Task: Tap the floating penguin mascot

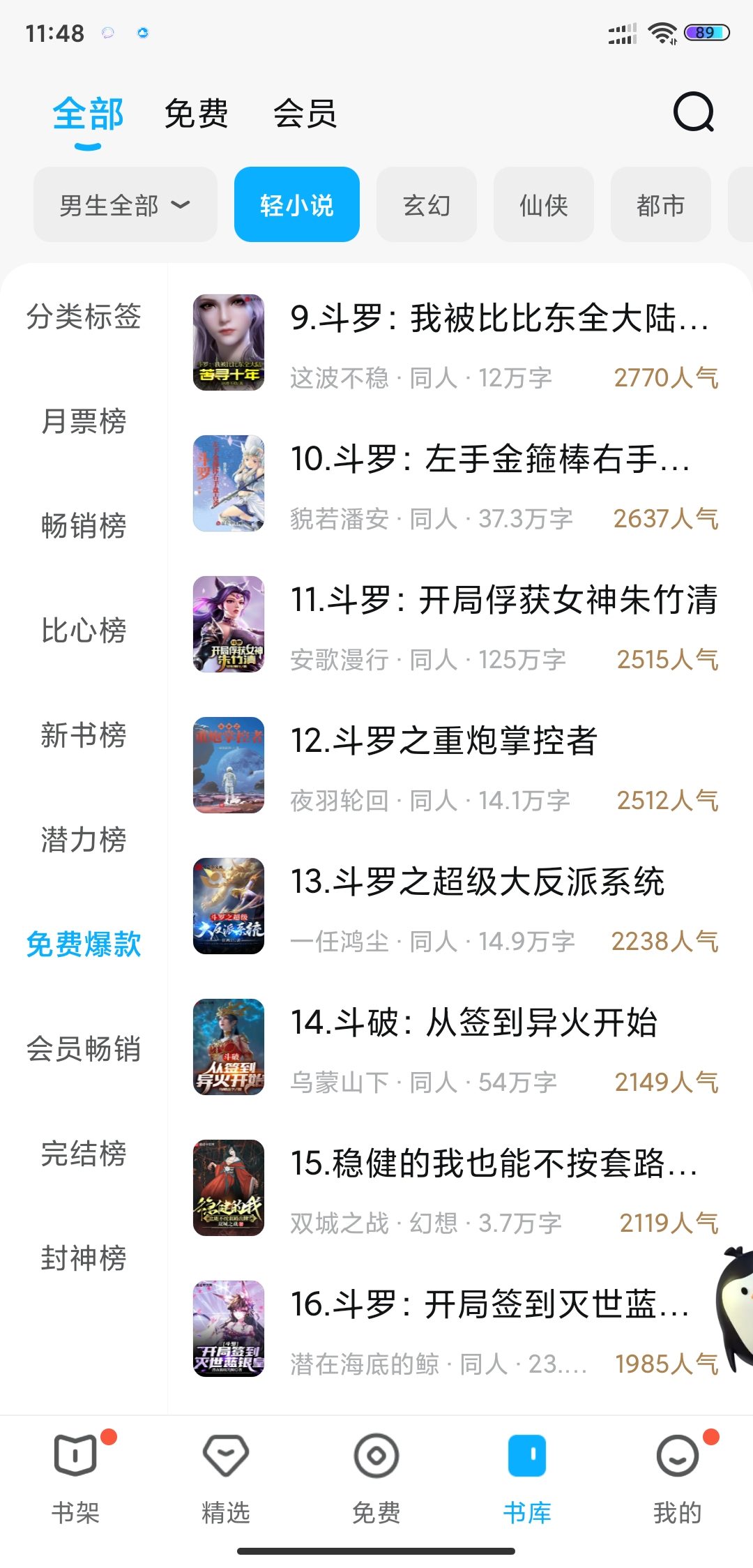Action: click(735, 1304)
